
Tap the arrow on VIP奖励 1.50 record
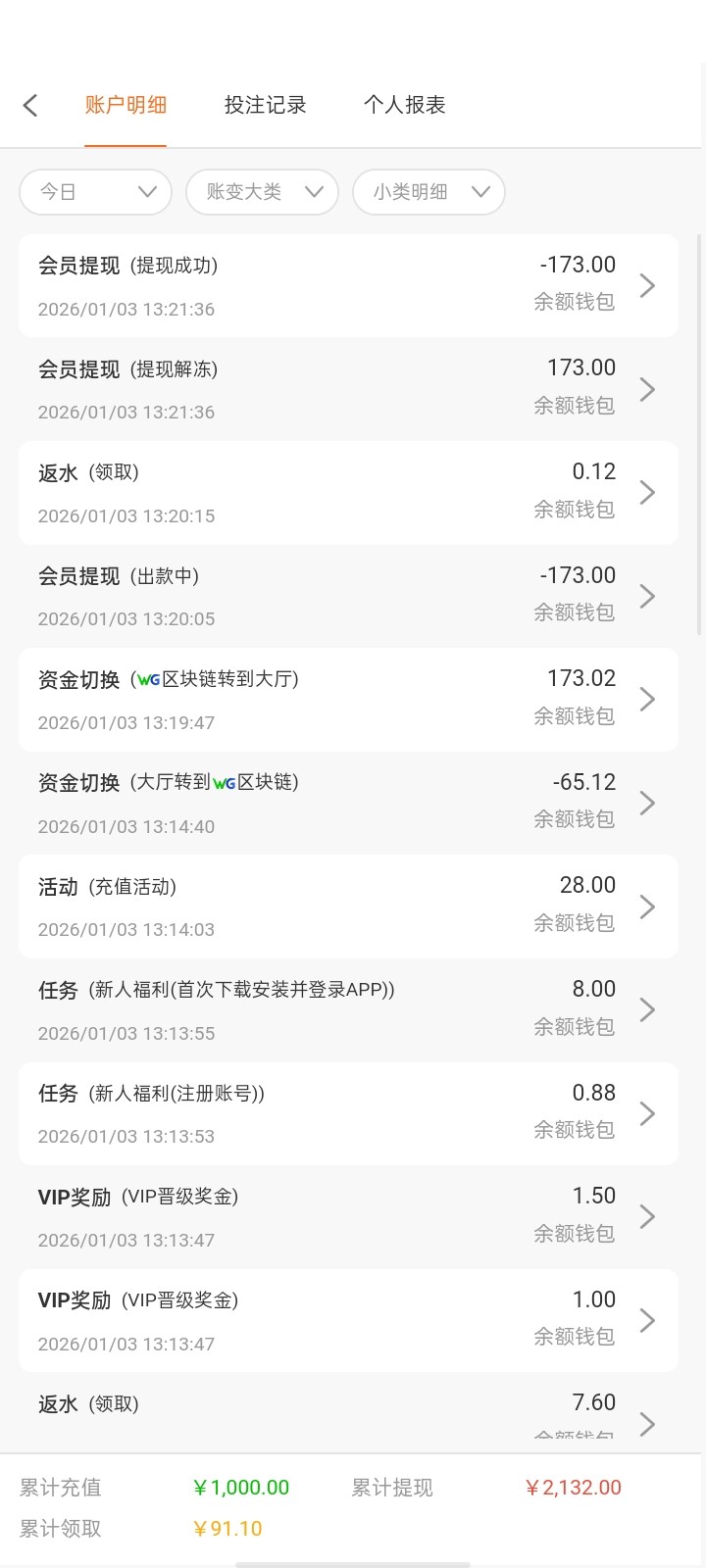pyautogui.click(x=646, y=1216)
